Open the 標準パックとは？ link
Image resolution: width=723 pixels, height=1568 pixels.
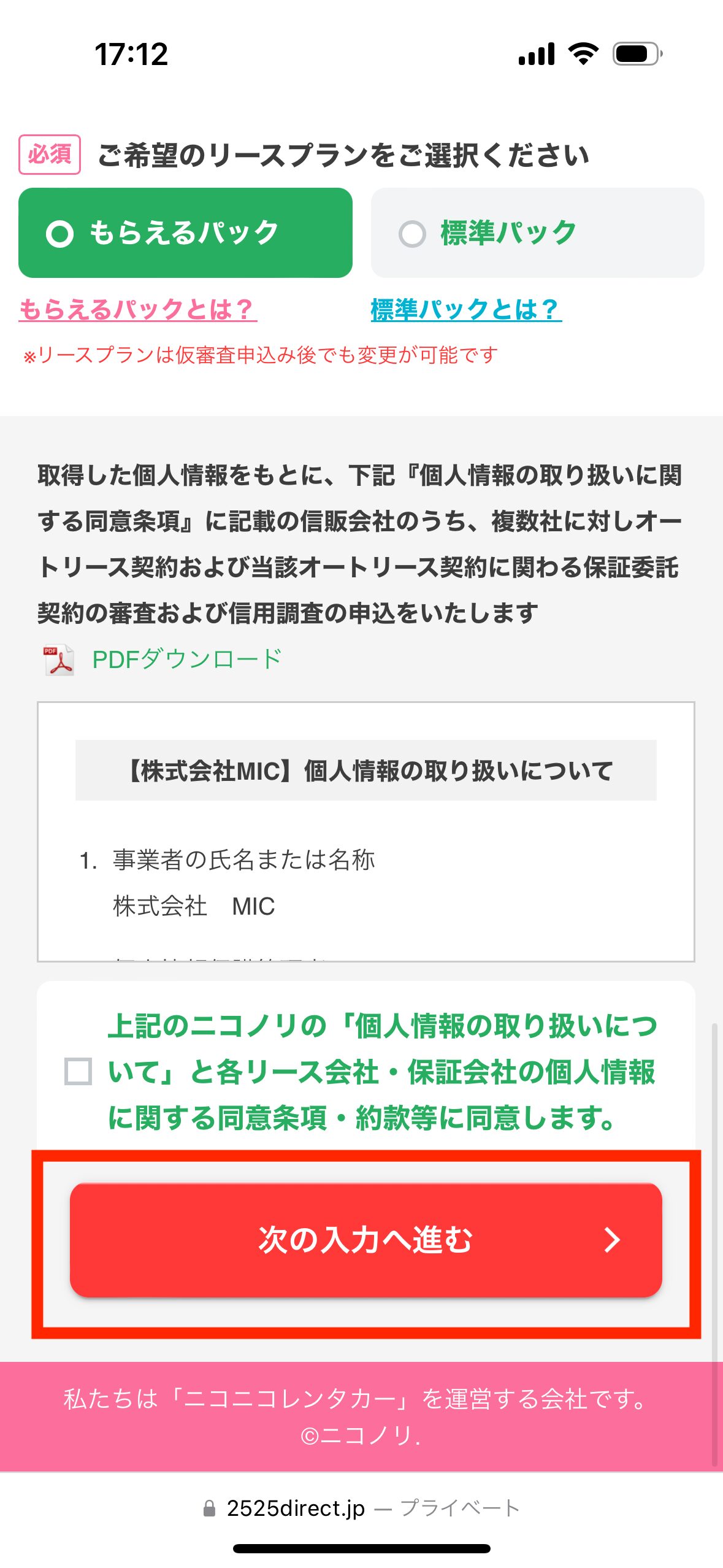tap(465, 309)
